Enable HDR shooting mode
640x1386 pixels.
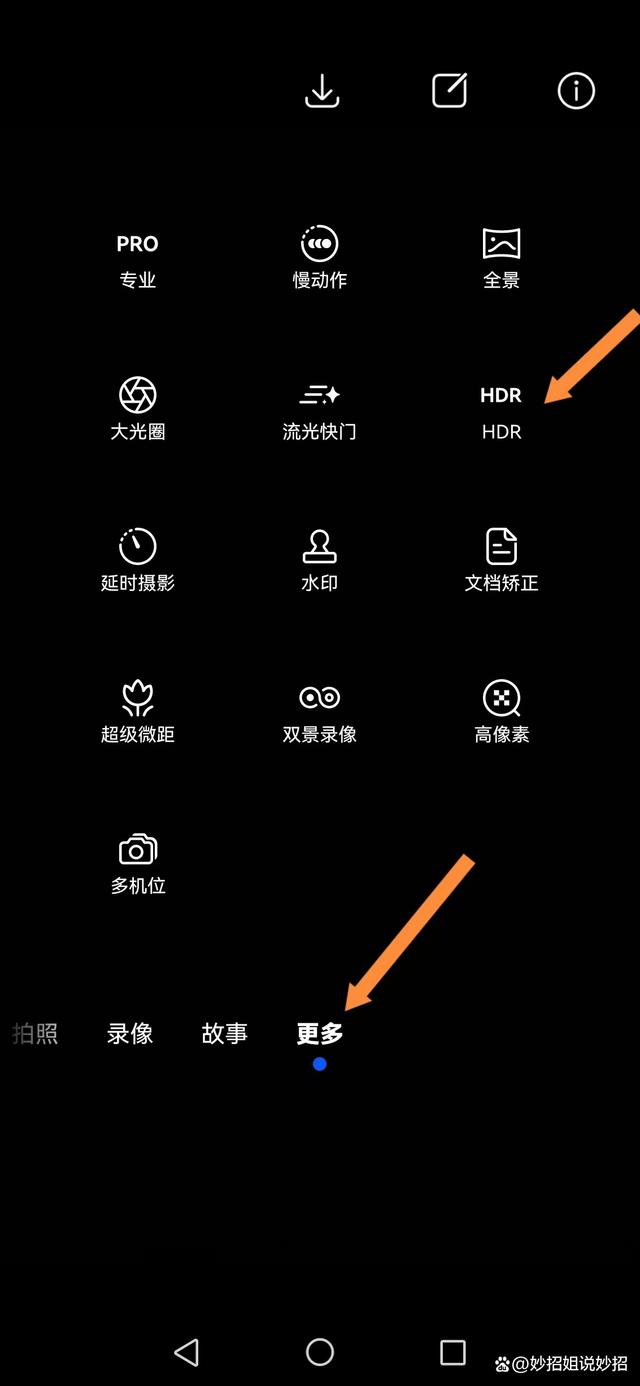pyautogui.click(x=501, y=410)
